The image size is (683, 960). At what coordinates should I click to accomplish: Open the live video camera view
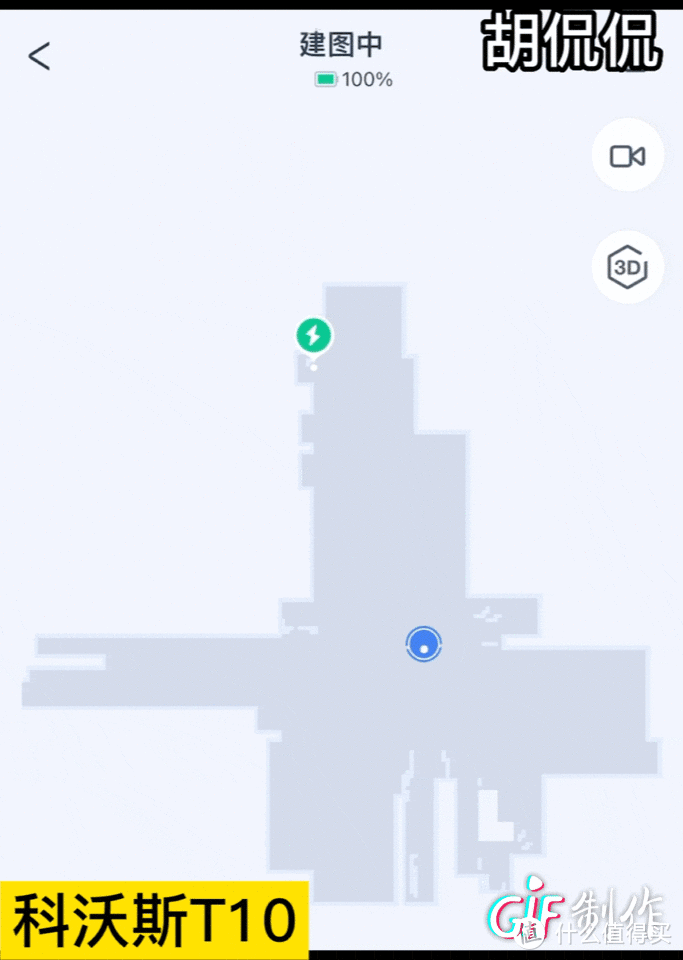628,156
